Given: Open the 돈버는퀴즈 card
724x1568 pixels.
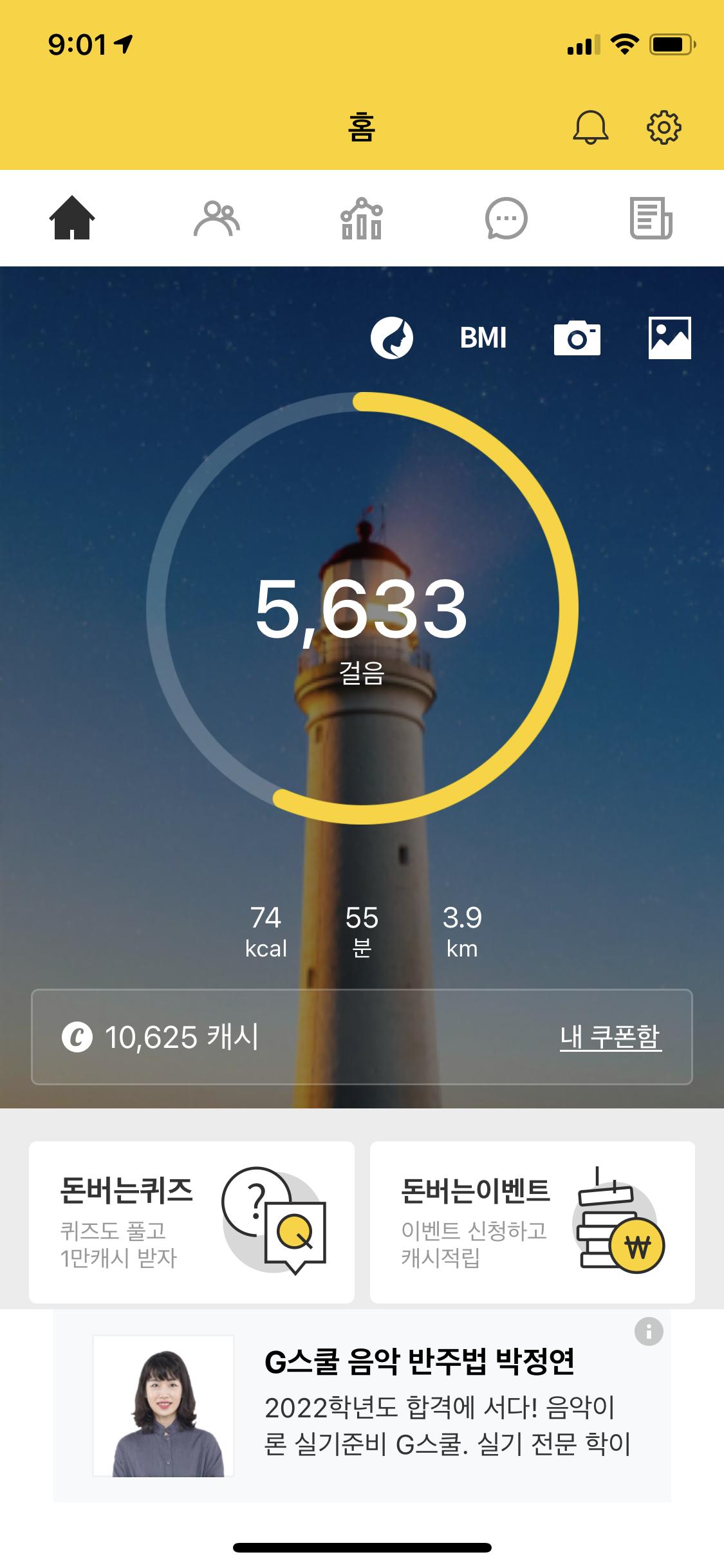Looking at the screenshot, I should pyautogui.click(x=192, y=1222).
